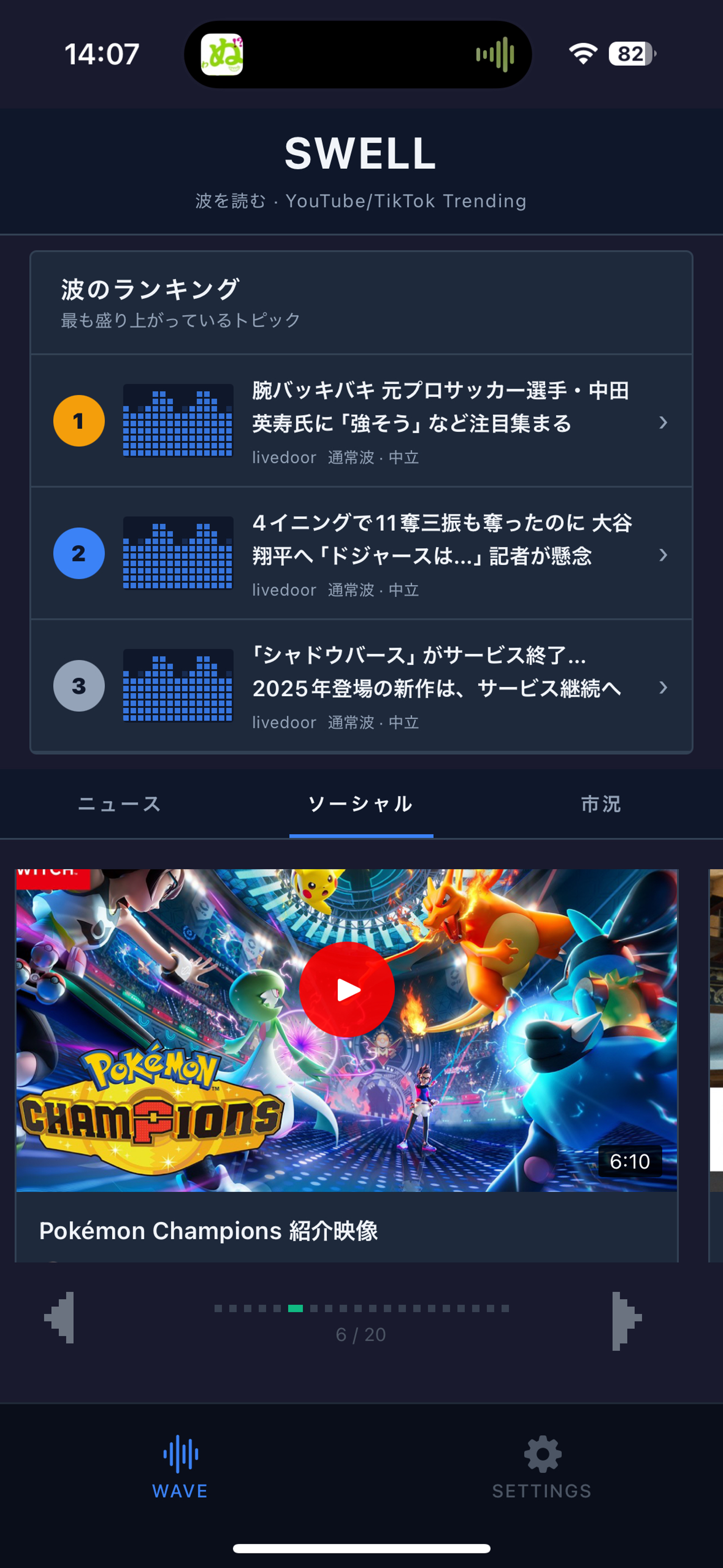Select the WAVE tab
This screenshot has width=723, height=1568.
pos(180,1467)
